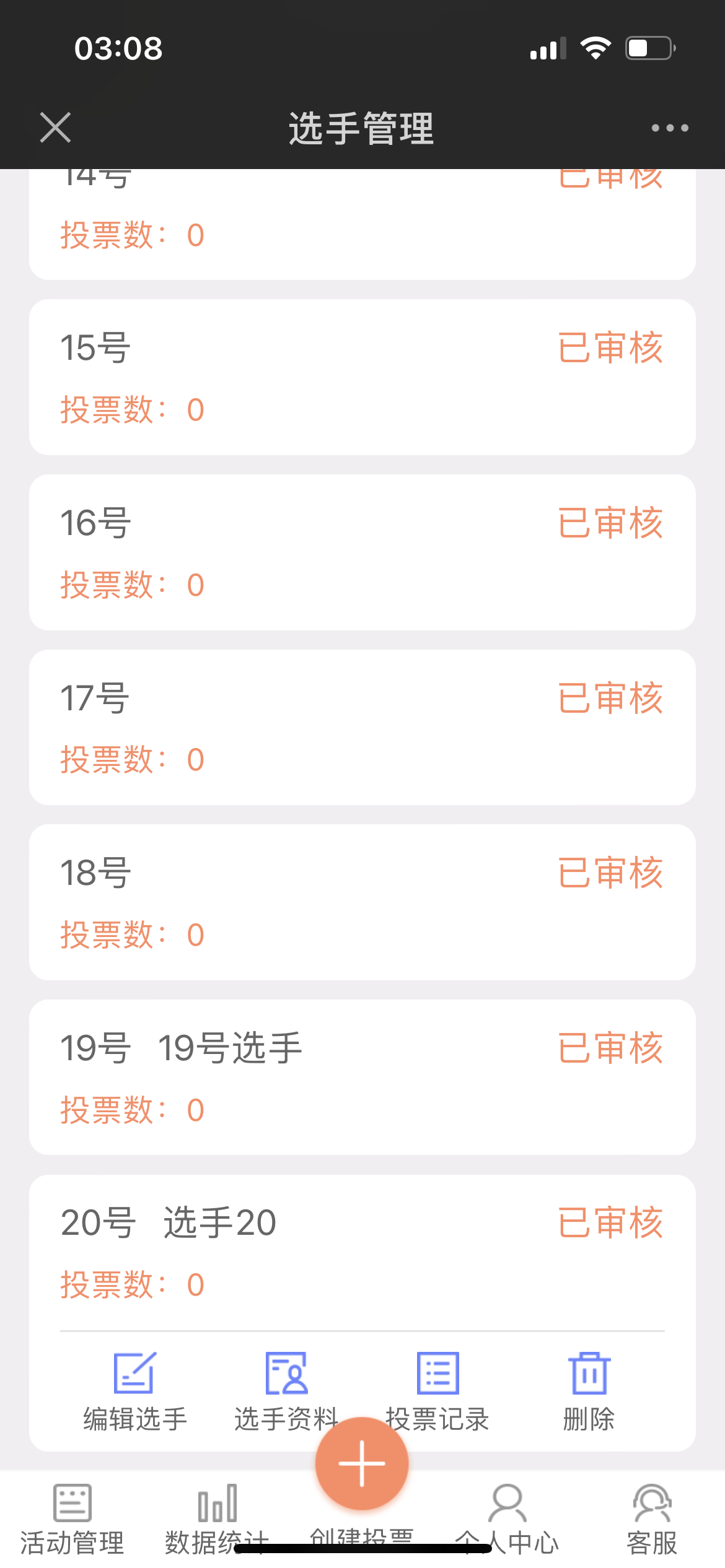This screenshot has height=1568, width=725.
Task: Open the three-dot more menu
Action: (x=669, y=128)
